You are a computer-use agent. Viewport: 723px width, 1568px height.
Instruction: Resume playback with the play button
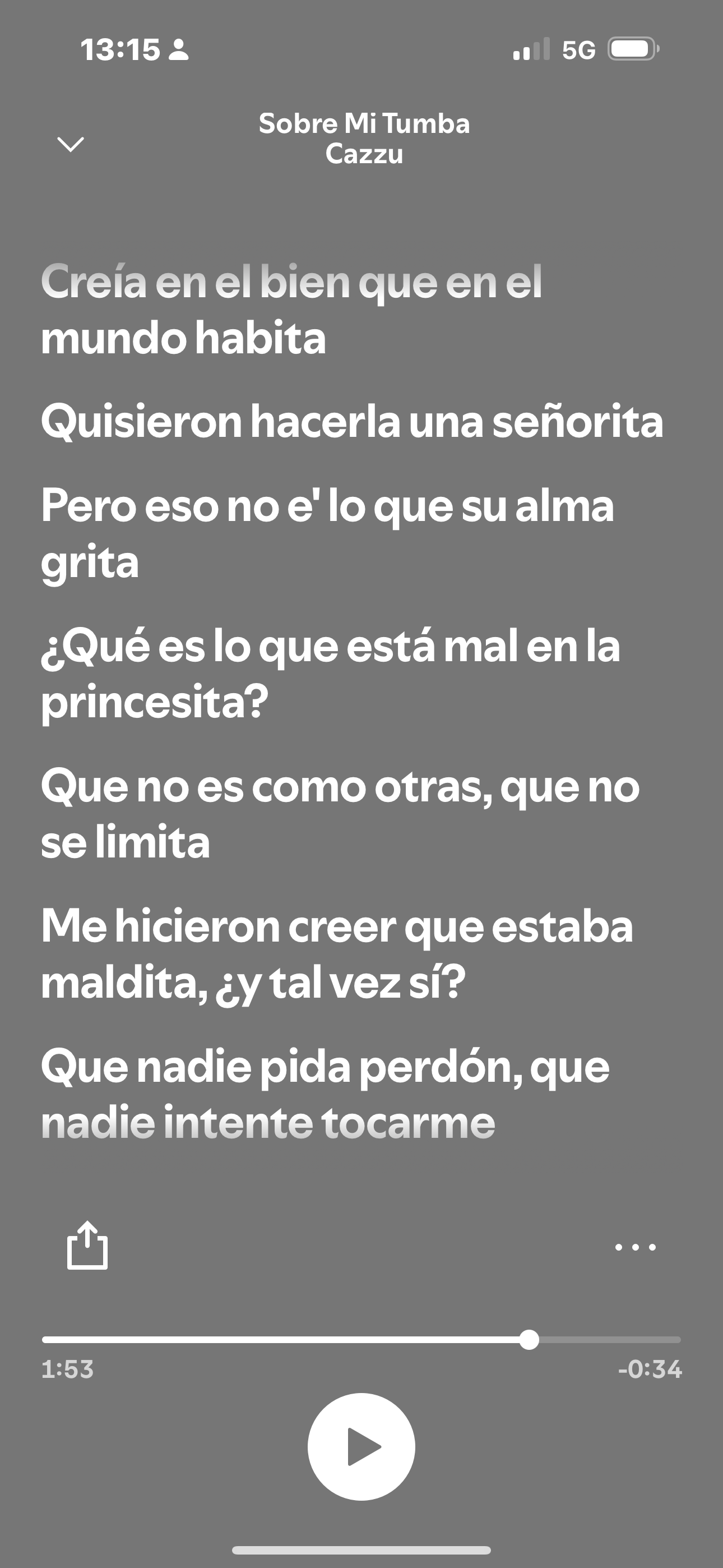tap(361, 1446)
